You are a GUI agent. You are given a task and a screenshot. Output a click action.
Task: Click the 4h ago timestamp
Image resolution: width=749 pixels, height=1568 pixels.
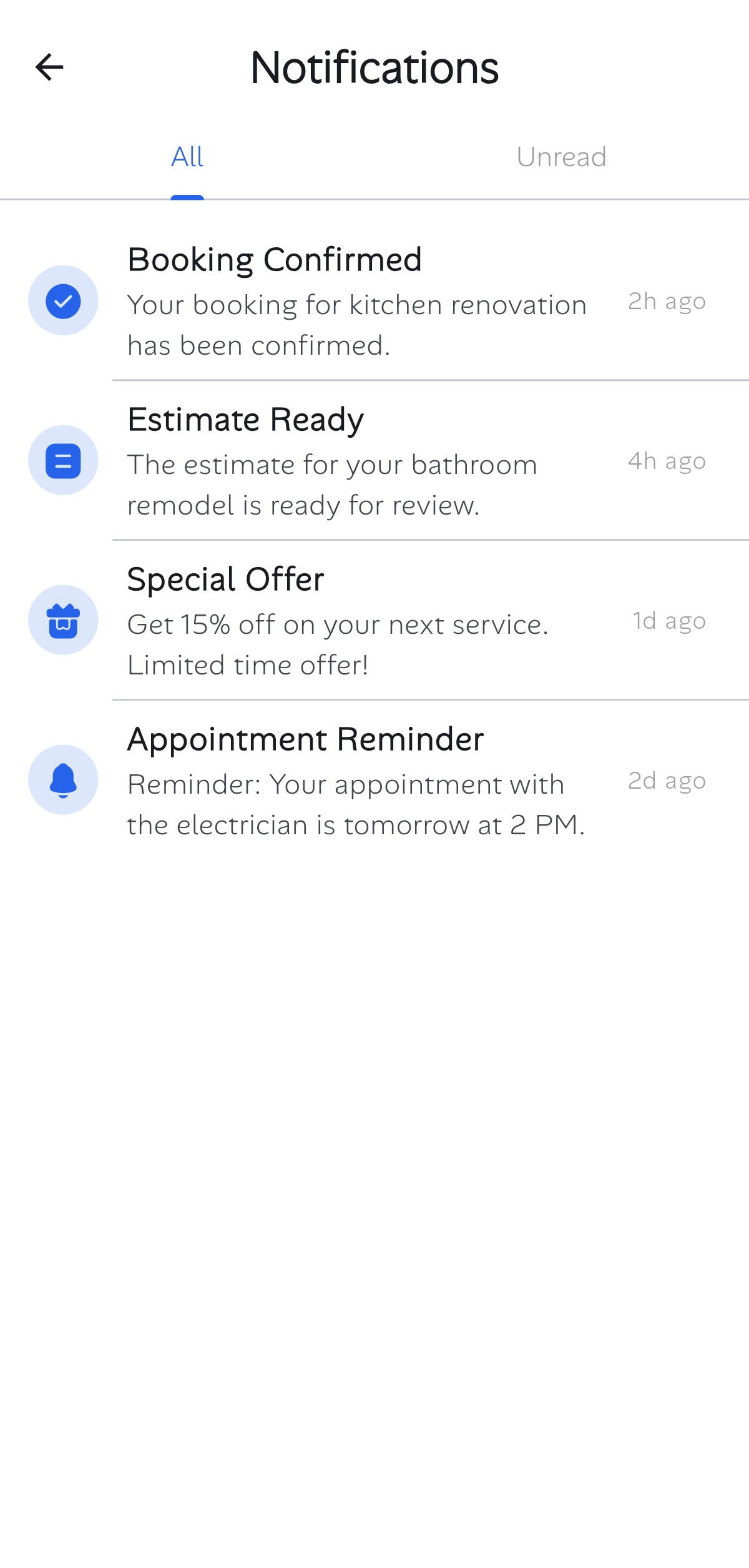pyautogui.click(x=666, y=461)
